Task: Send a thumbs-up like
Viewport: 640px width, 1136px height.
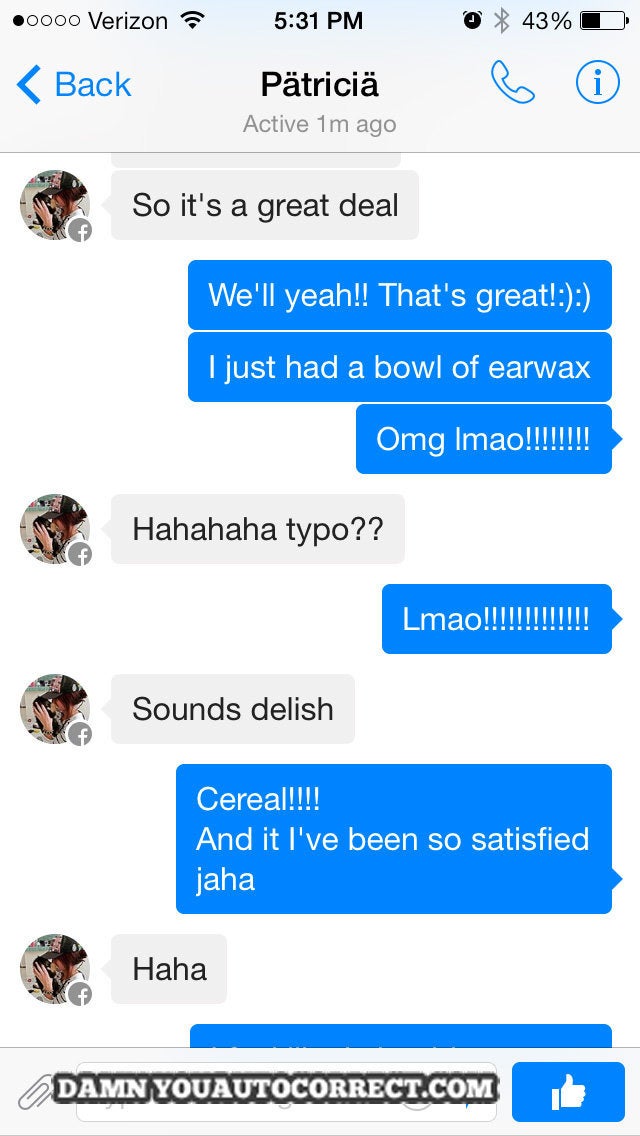Action: [x=568, y=1092]
